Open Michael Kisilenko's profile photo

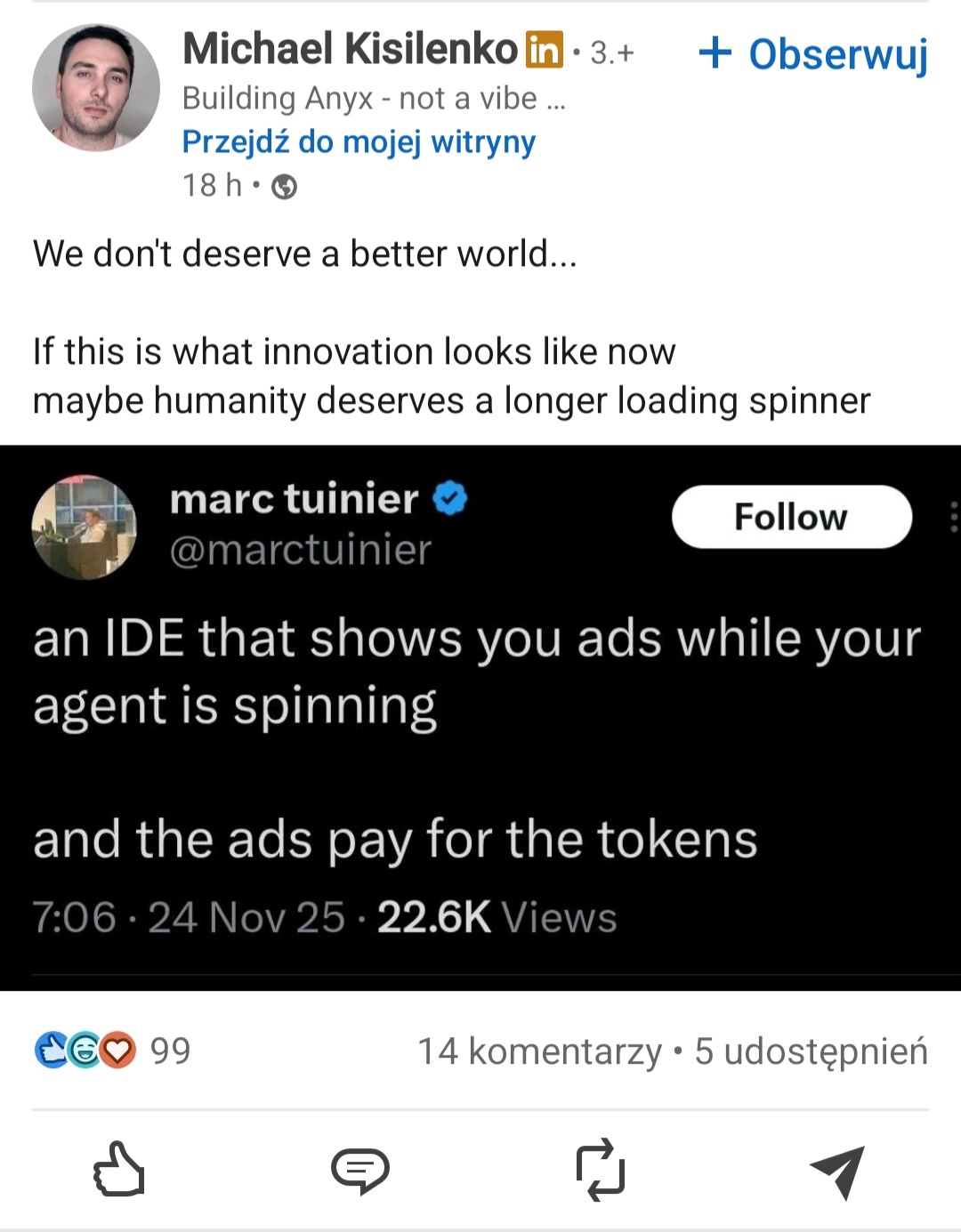coord(96,88)
